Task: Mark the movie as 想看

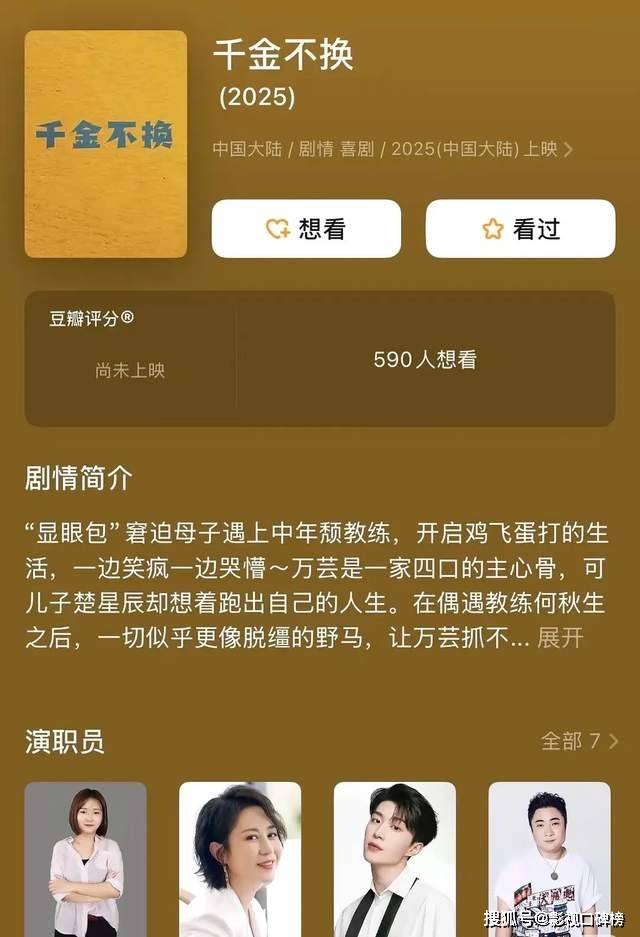Action: 306,229
